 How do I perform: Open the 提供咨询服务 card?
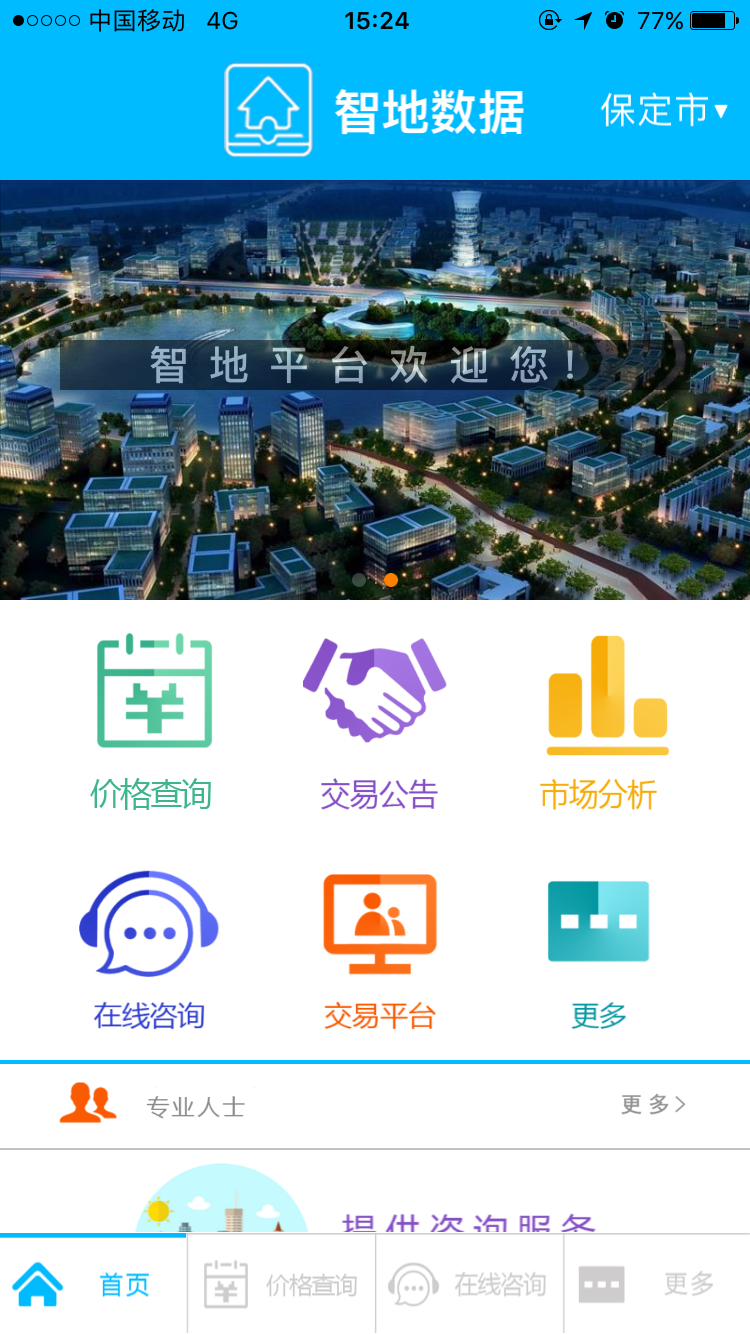375,1193
